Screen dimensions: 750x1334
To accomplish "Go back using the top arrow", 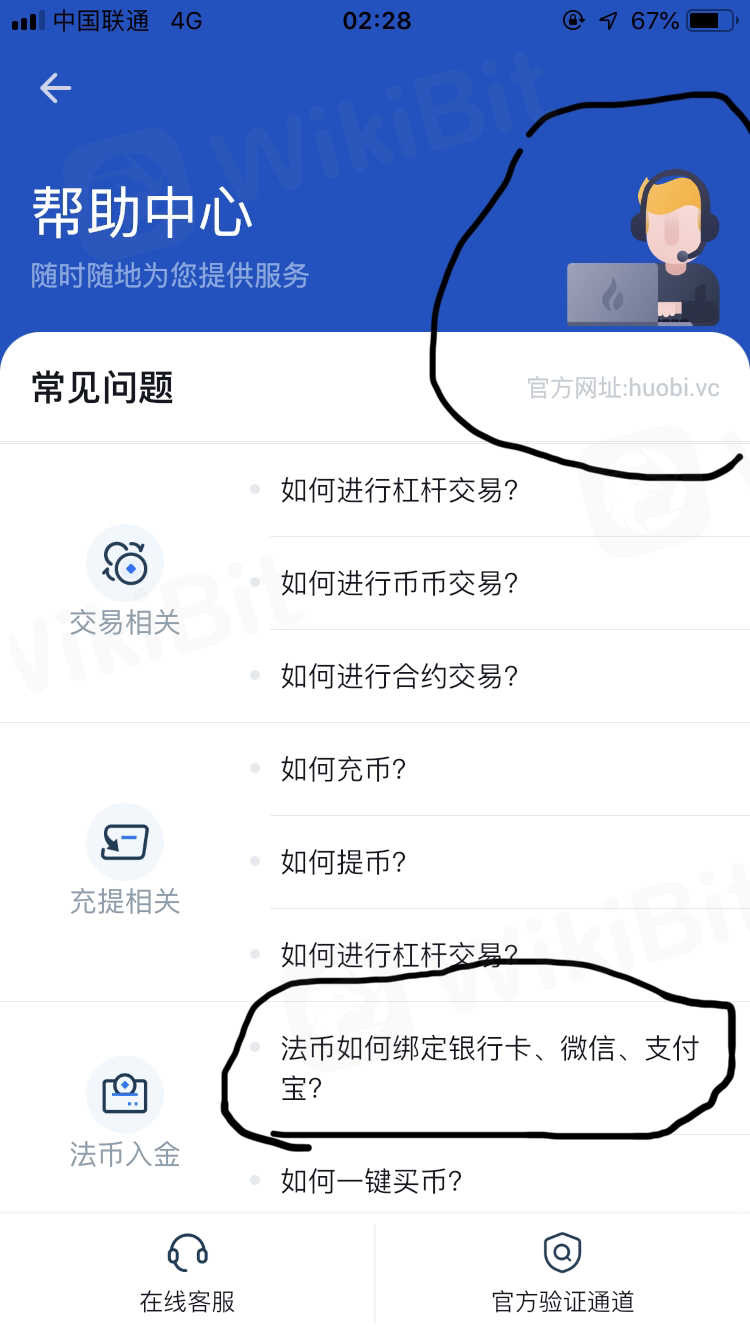I will [x=55, y=88].
